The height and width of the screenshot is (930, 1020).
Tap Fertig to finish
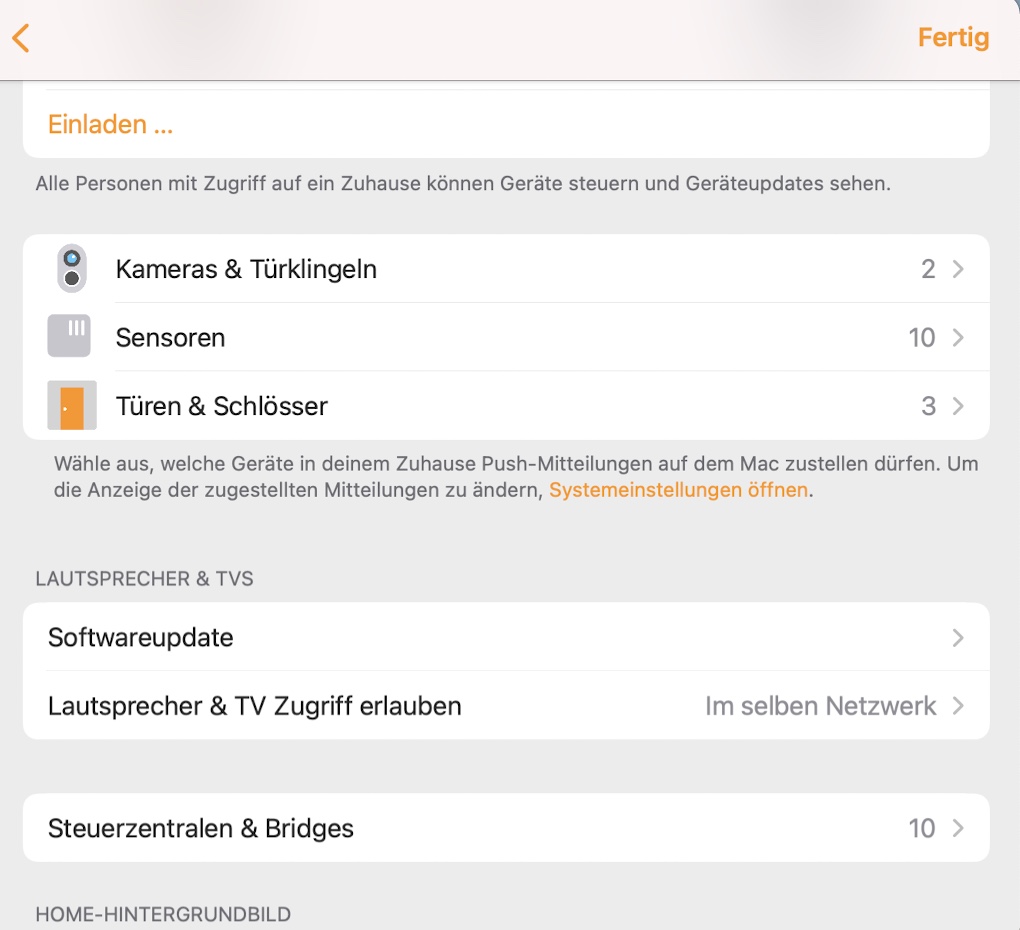[953, 38]
